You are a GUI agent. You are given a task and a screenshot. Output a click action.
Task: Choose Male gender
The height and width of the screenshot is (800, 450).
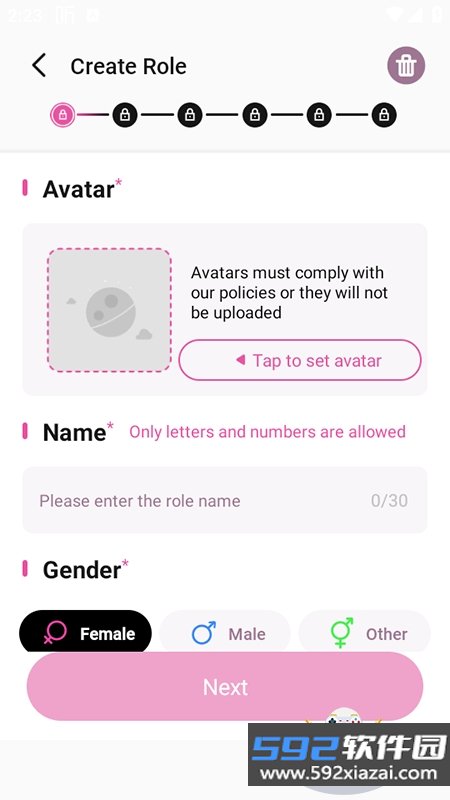click(225, 633)
